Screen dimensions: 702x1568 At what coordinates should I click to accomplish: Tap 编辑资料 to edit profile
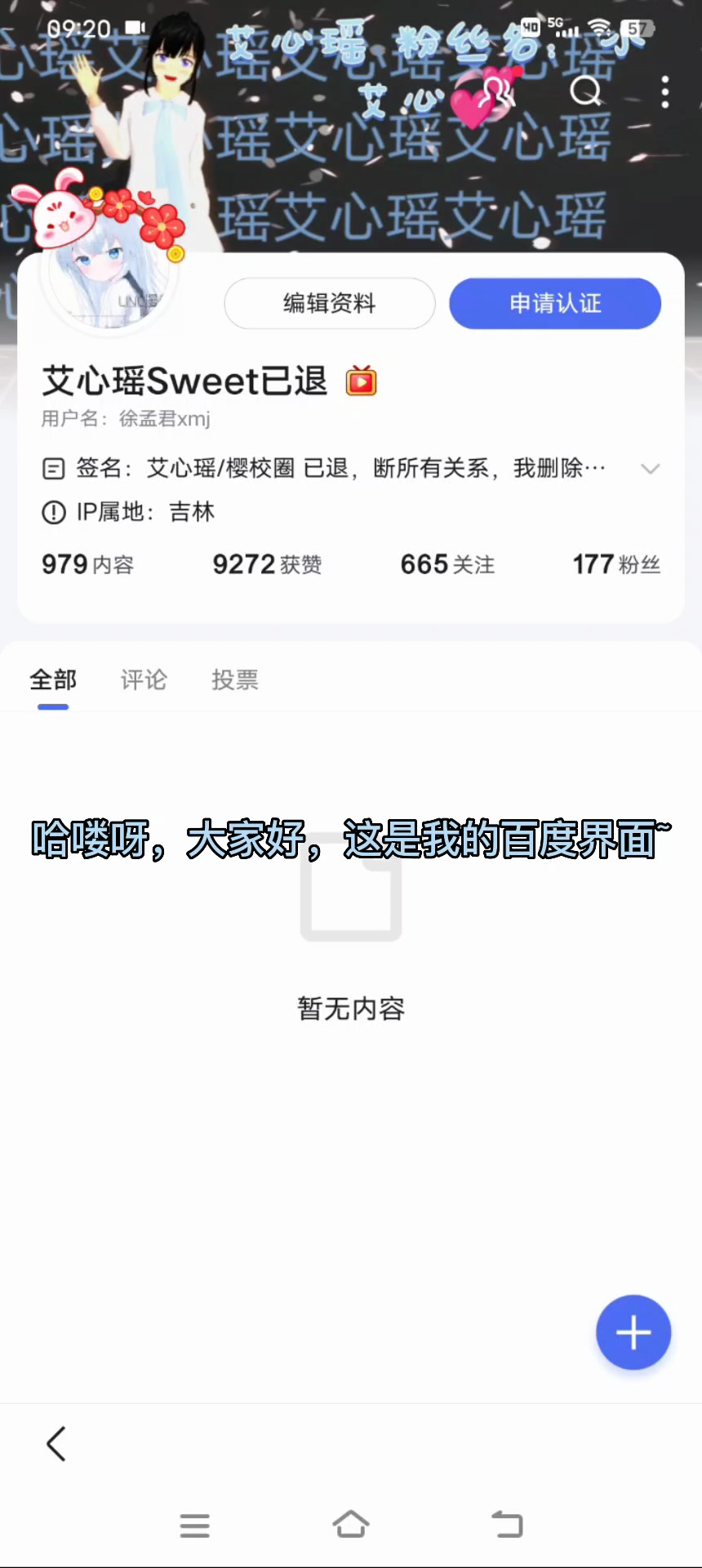pos(330,304)
